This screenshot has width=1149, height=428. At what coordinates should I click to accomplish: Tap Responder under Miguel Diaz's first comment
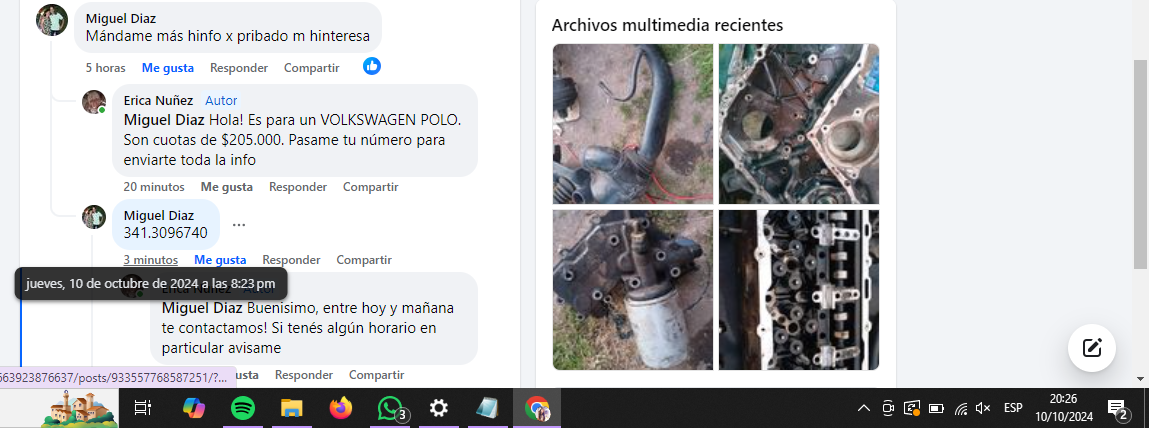coord(239,68)
